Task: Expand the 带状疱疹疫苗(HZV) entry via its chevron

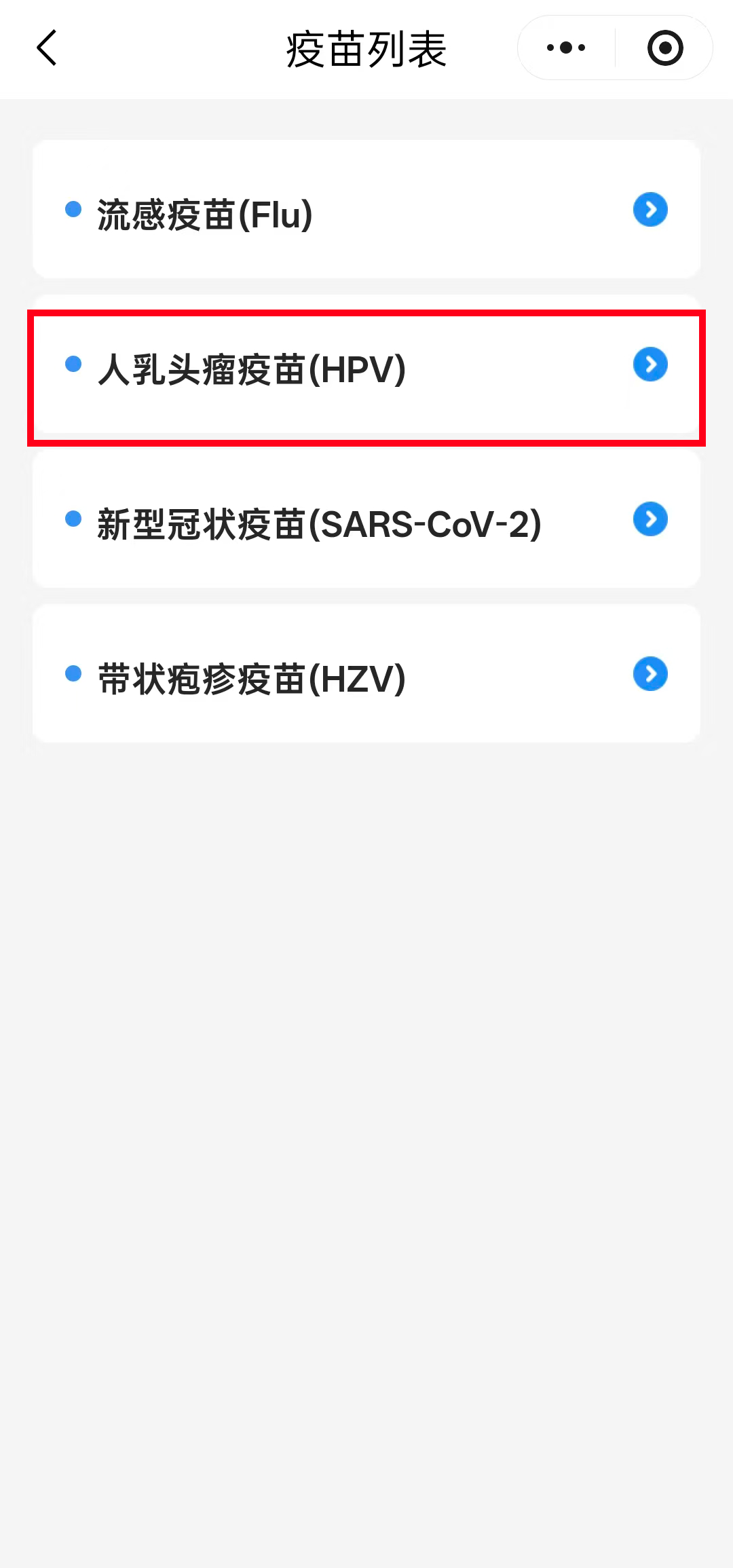Action: pyautogui.click(x=650, y=673)
